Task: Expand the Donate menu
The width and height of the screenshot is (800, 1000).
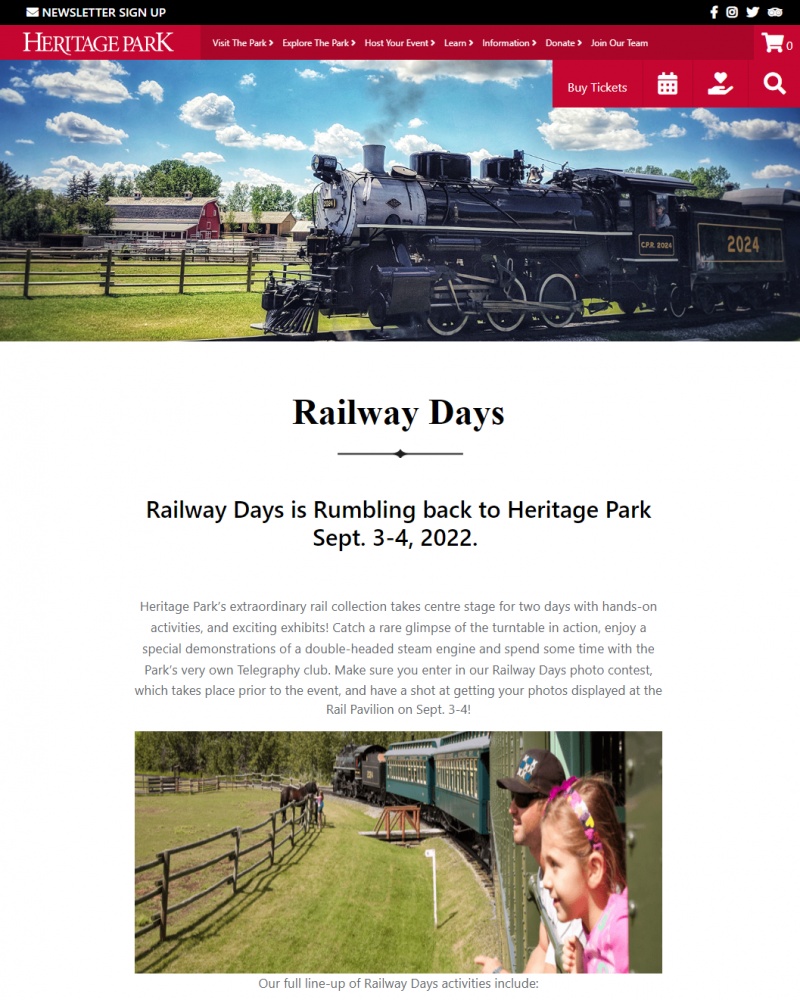Action: coord(562,43)
